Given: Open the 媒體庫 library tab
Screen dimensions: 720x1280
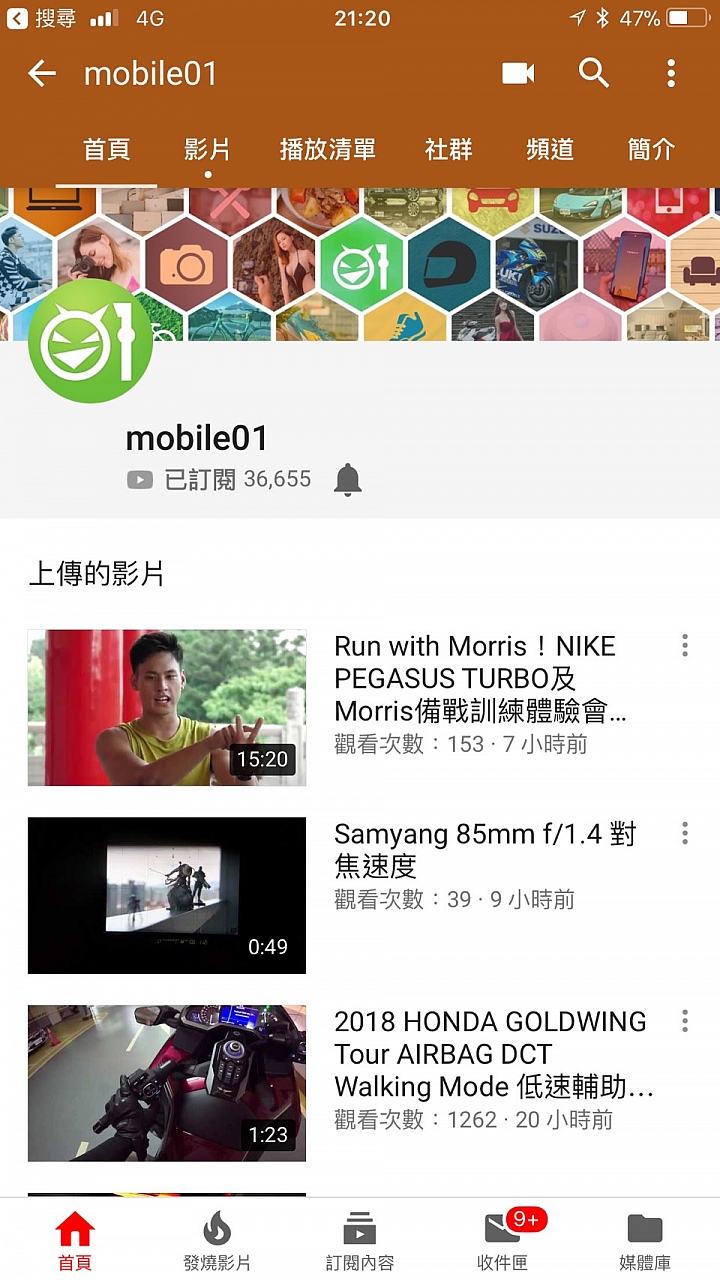Looking at the screenshot, I should tap(645, 1240).
